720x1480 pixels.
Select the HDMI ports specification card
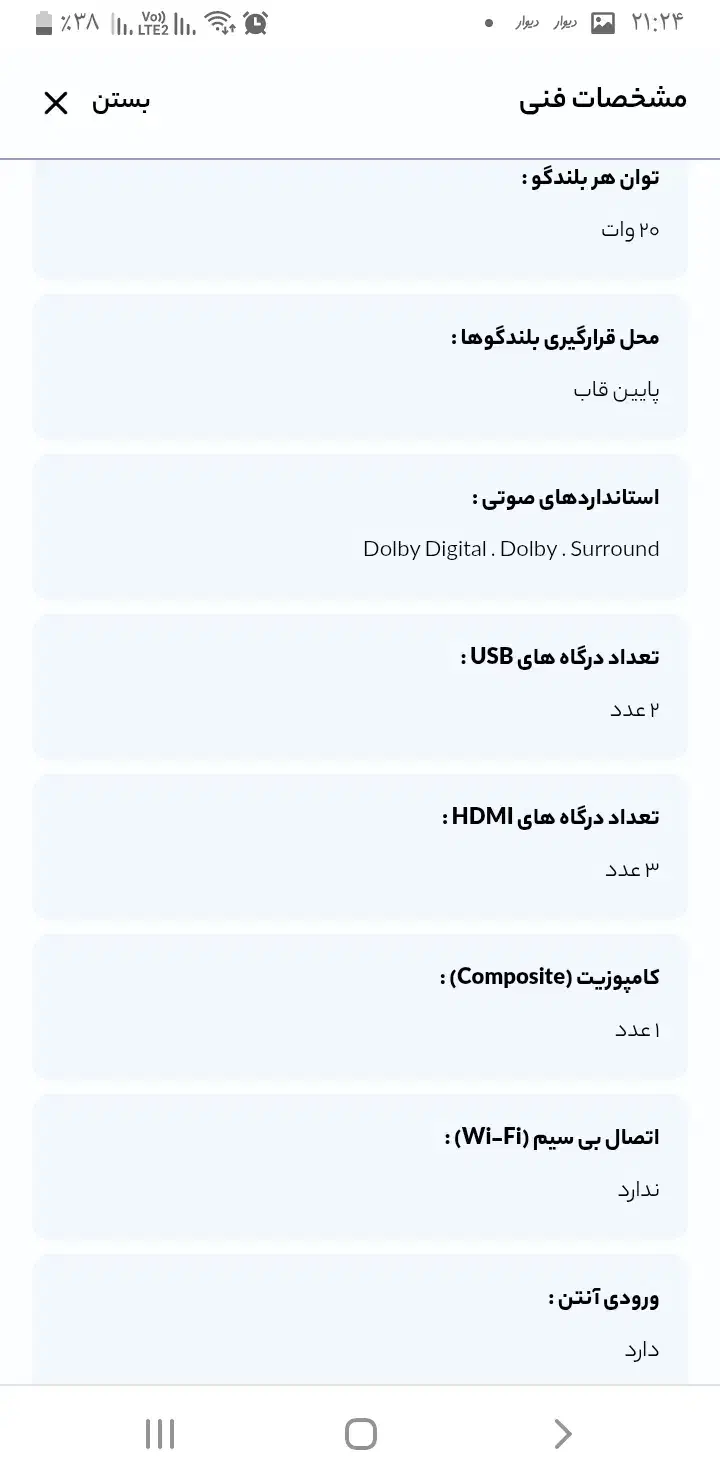pyautogui.click(x=360, y=847)
